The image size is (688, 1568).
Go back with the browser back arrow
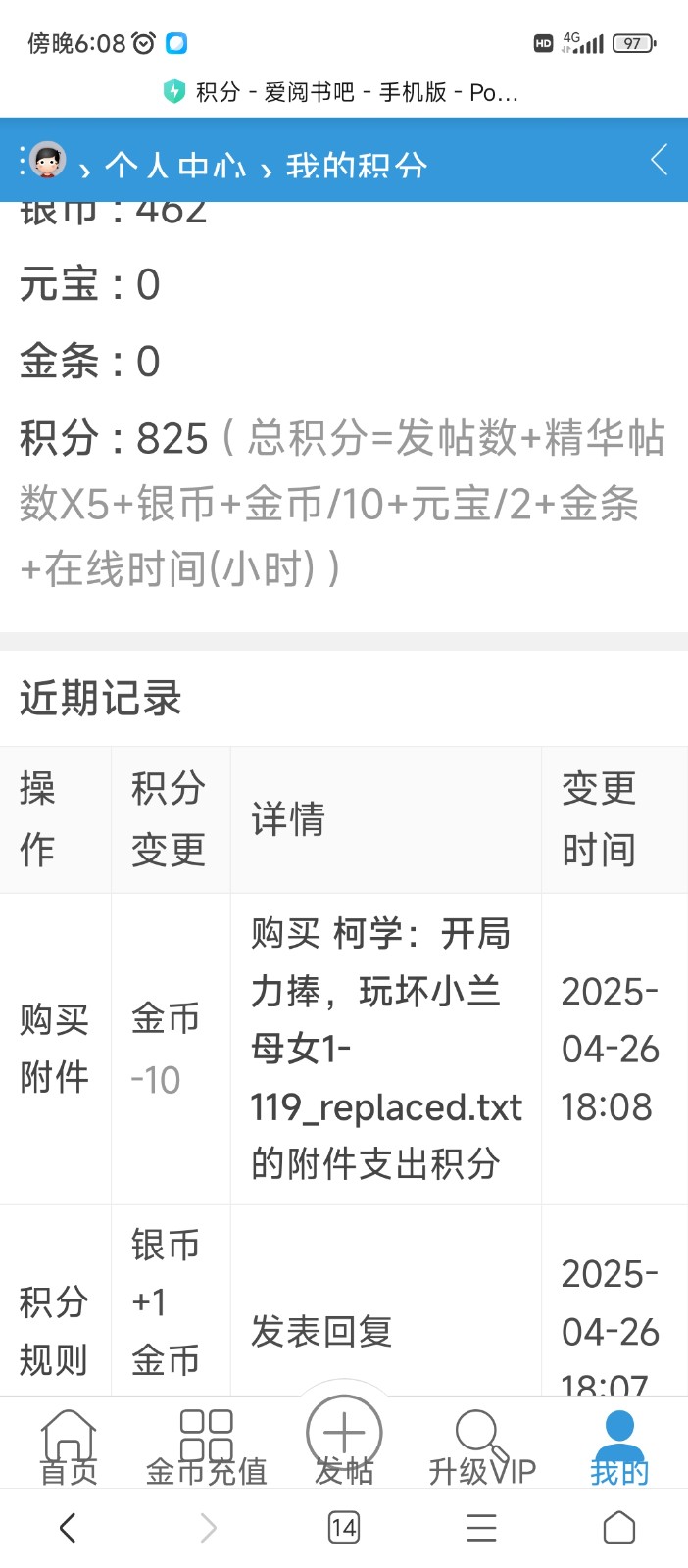point(68,1527)
